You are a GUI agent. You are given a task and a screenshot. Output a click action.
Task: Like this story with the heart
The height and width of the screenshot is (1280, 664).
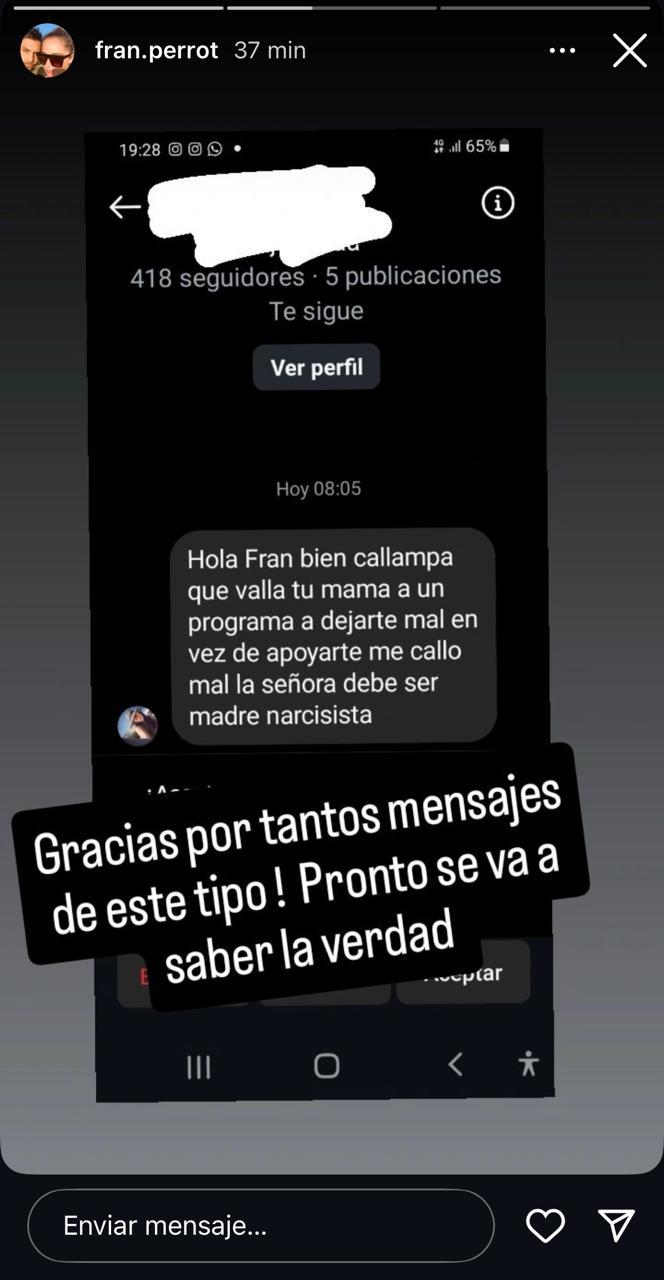(545, 1225)
